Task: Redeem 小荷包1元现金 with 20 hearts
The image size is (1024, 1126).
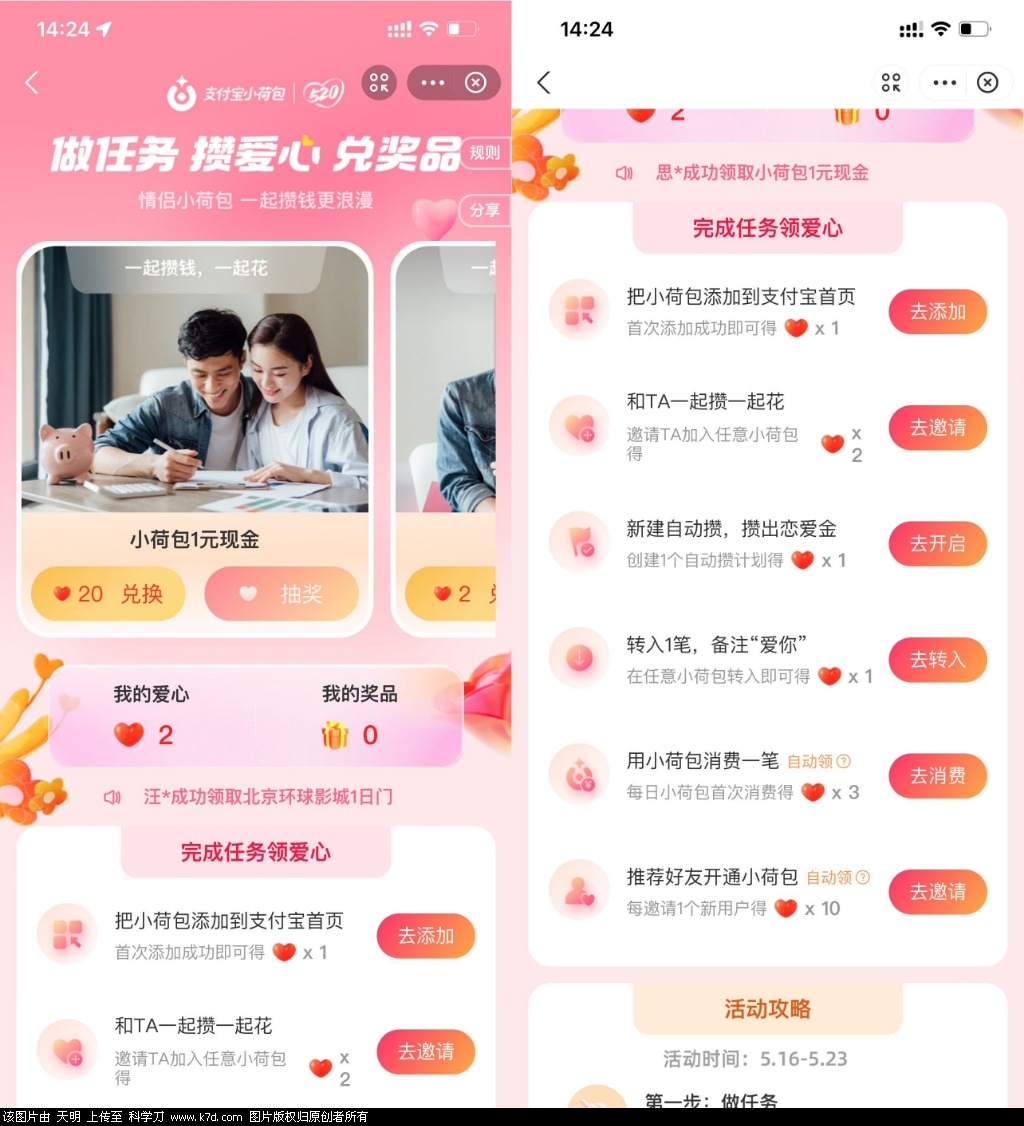Action: click(x=111, y=594)
